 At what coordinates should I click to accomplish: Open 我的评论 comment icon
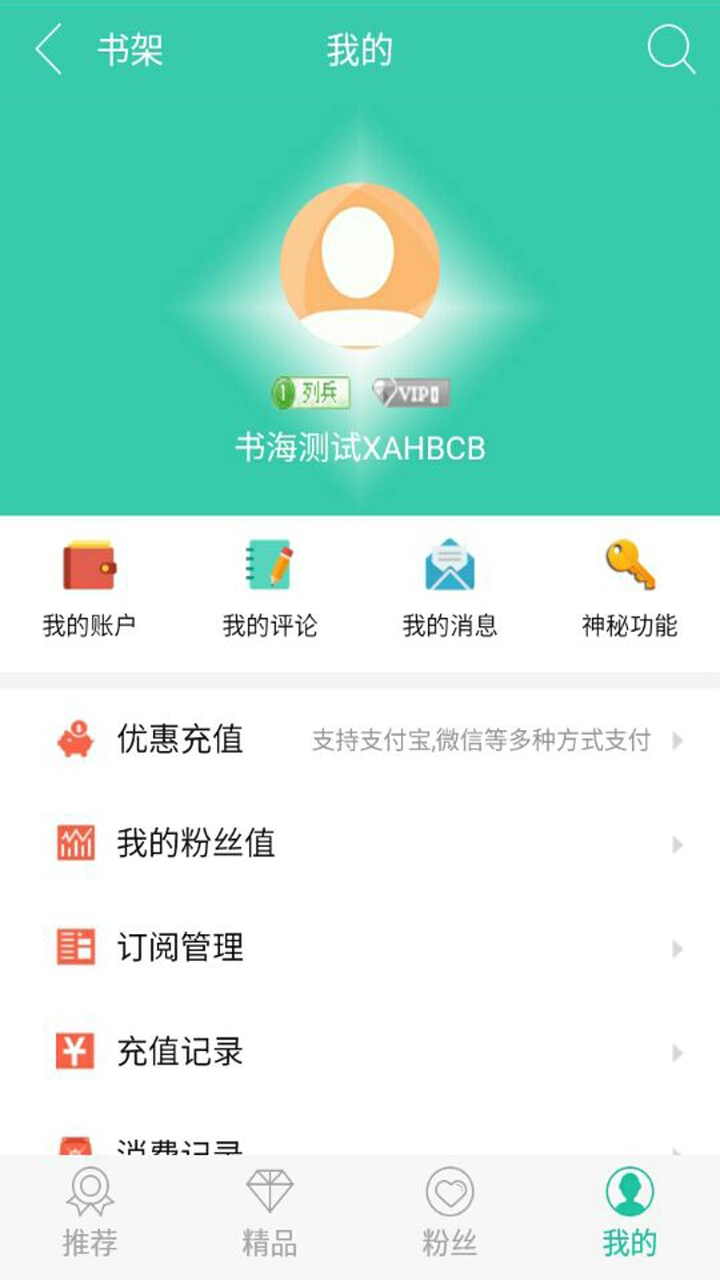click(270, 567)
